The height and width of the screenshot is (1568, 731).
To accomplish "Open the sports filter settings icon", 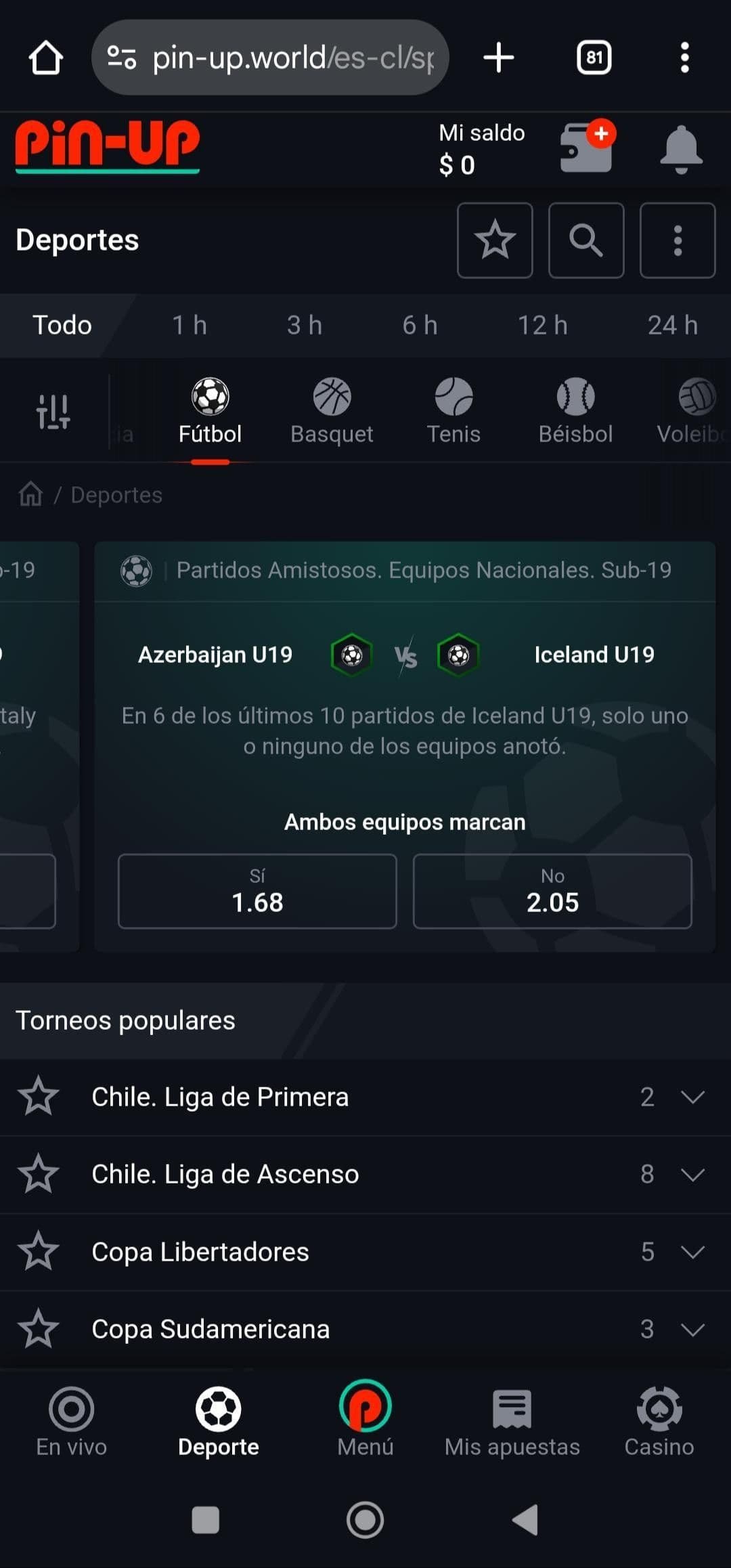I will coord(53,411).
